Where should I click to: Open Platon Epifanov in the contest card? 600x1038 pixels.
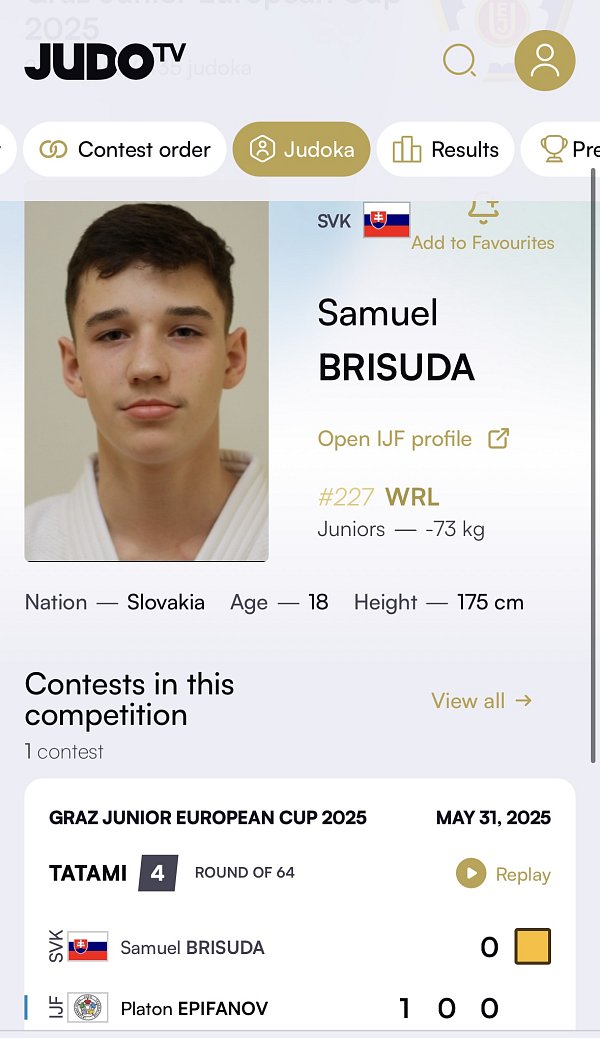click(x=194, y=1008)
